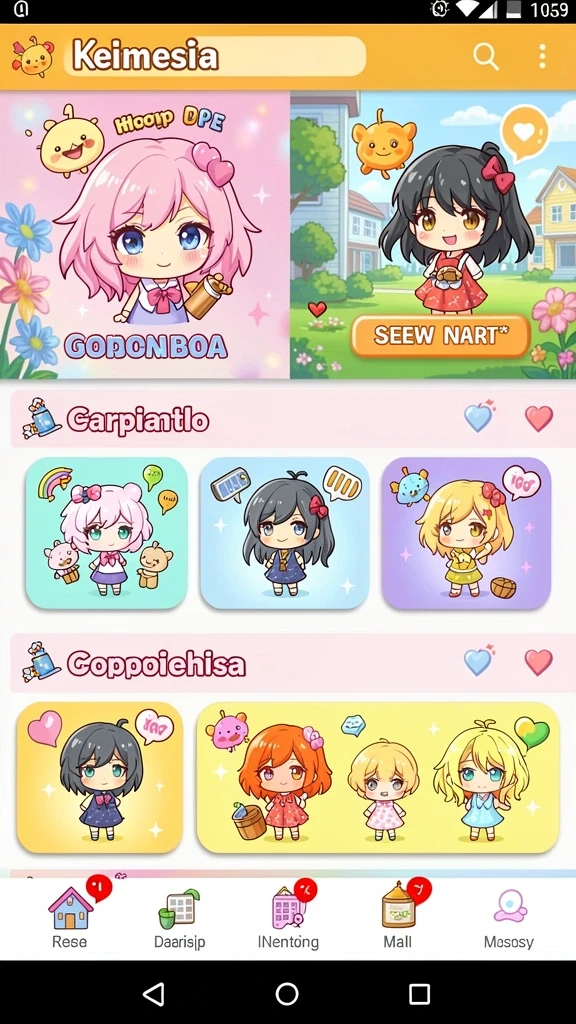Open the dark-haired girl card on orange background

[100, 777]
